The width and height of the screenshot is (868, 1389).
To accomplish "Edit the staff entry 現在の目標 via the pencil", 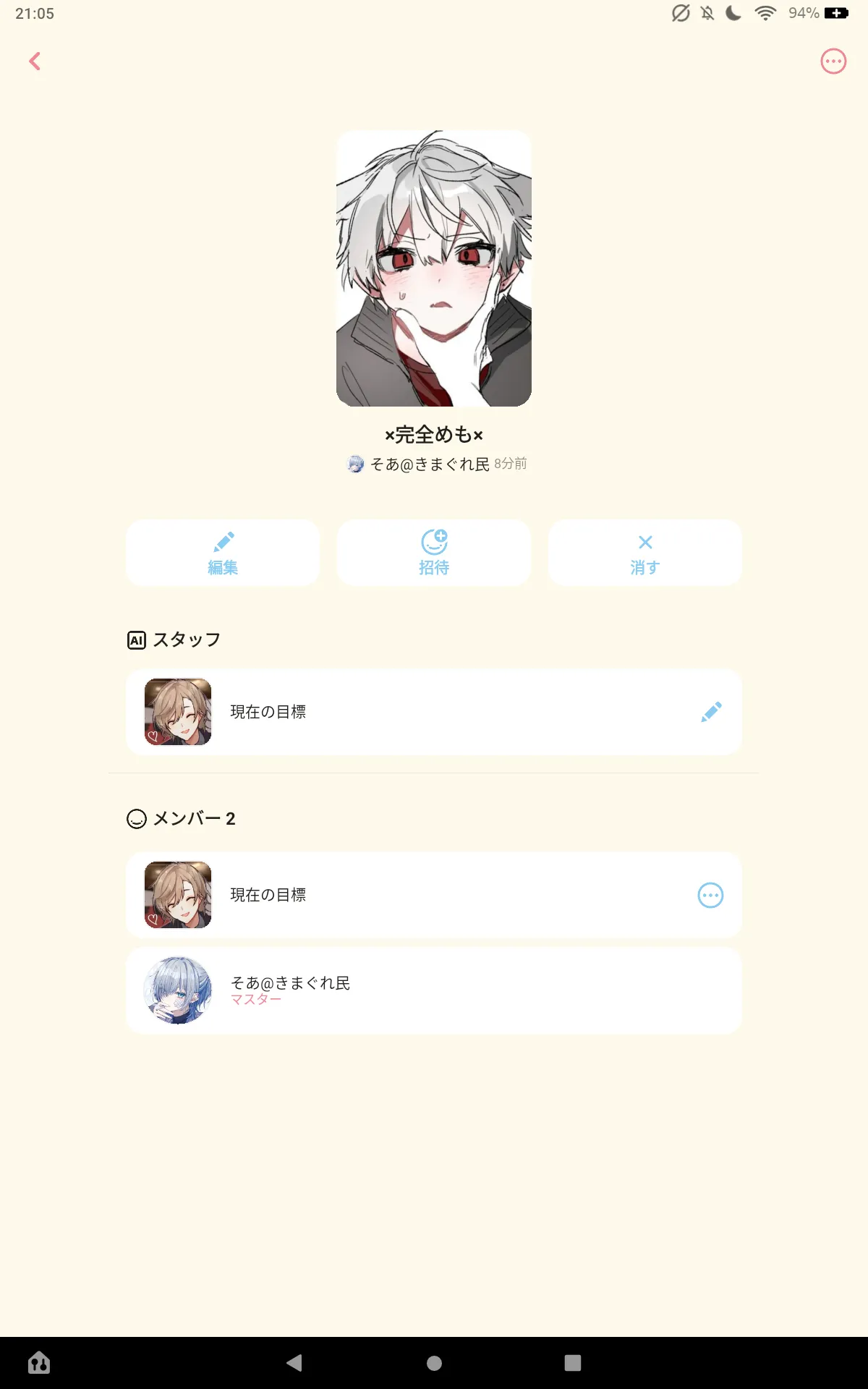I will 711,712.
